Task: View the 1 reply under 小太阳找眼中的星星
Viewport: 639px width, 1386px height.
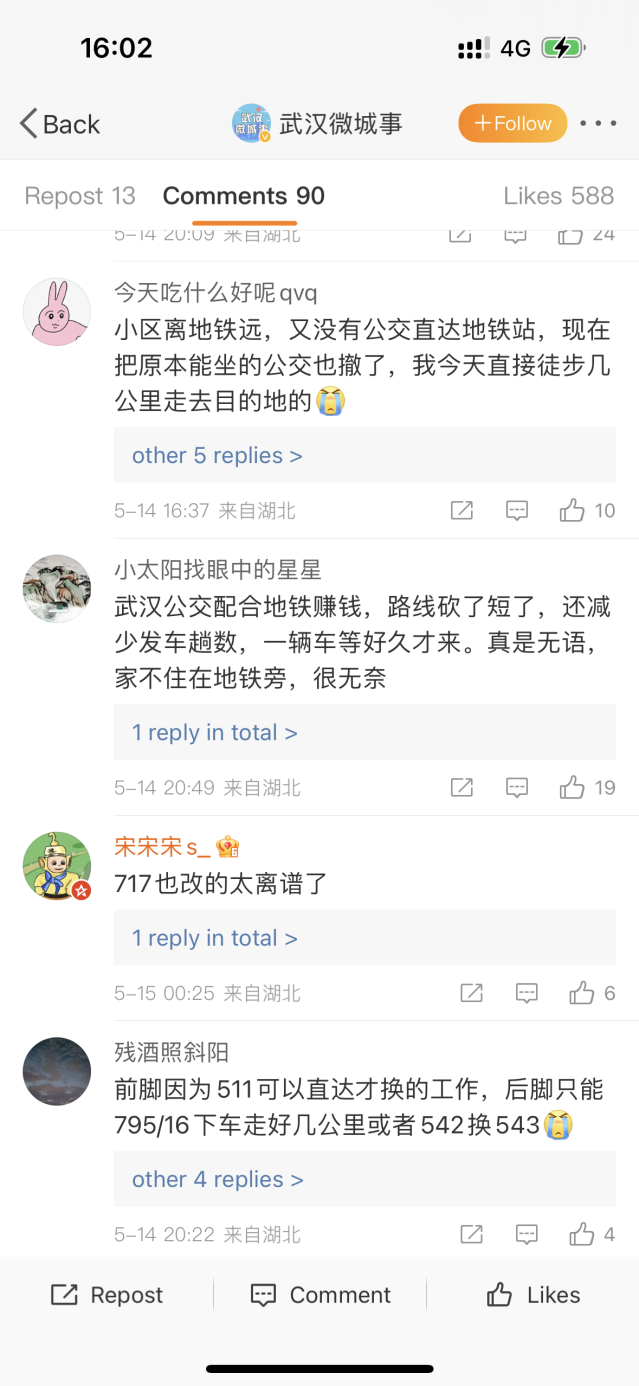Action: click(x=214, y=733)
